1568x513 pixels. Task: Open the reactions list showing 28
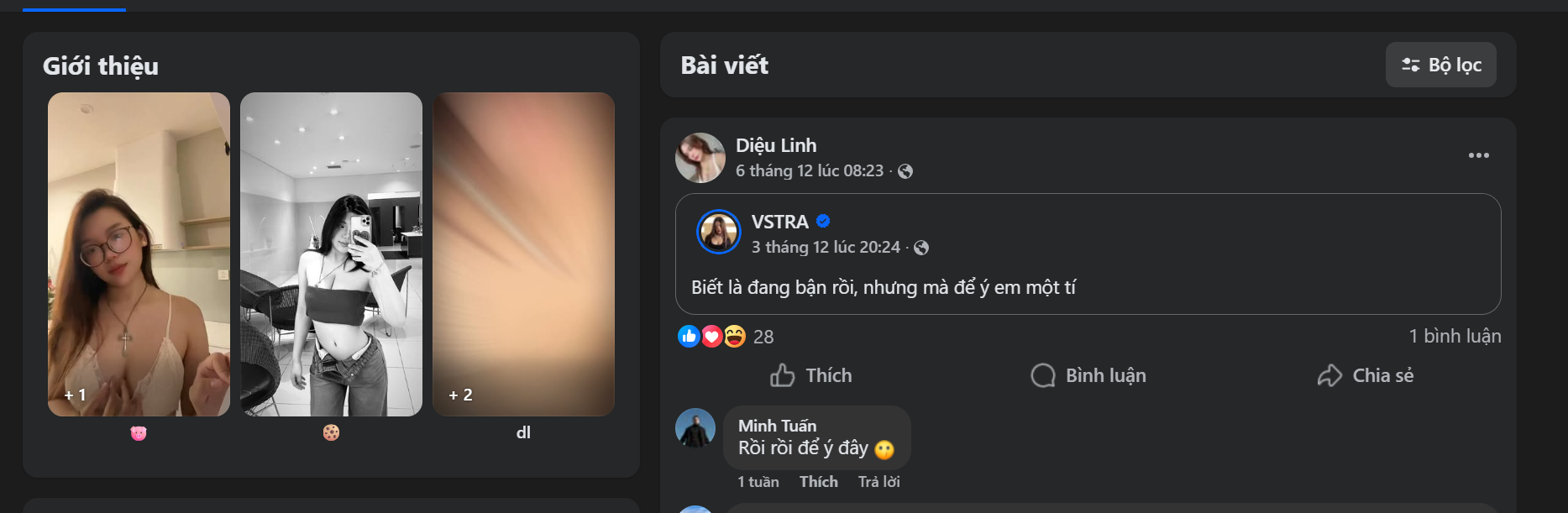(x=763, y=337)
